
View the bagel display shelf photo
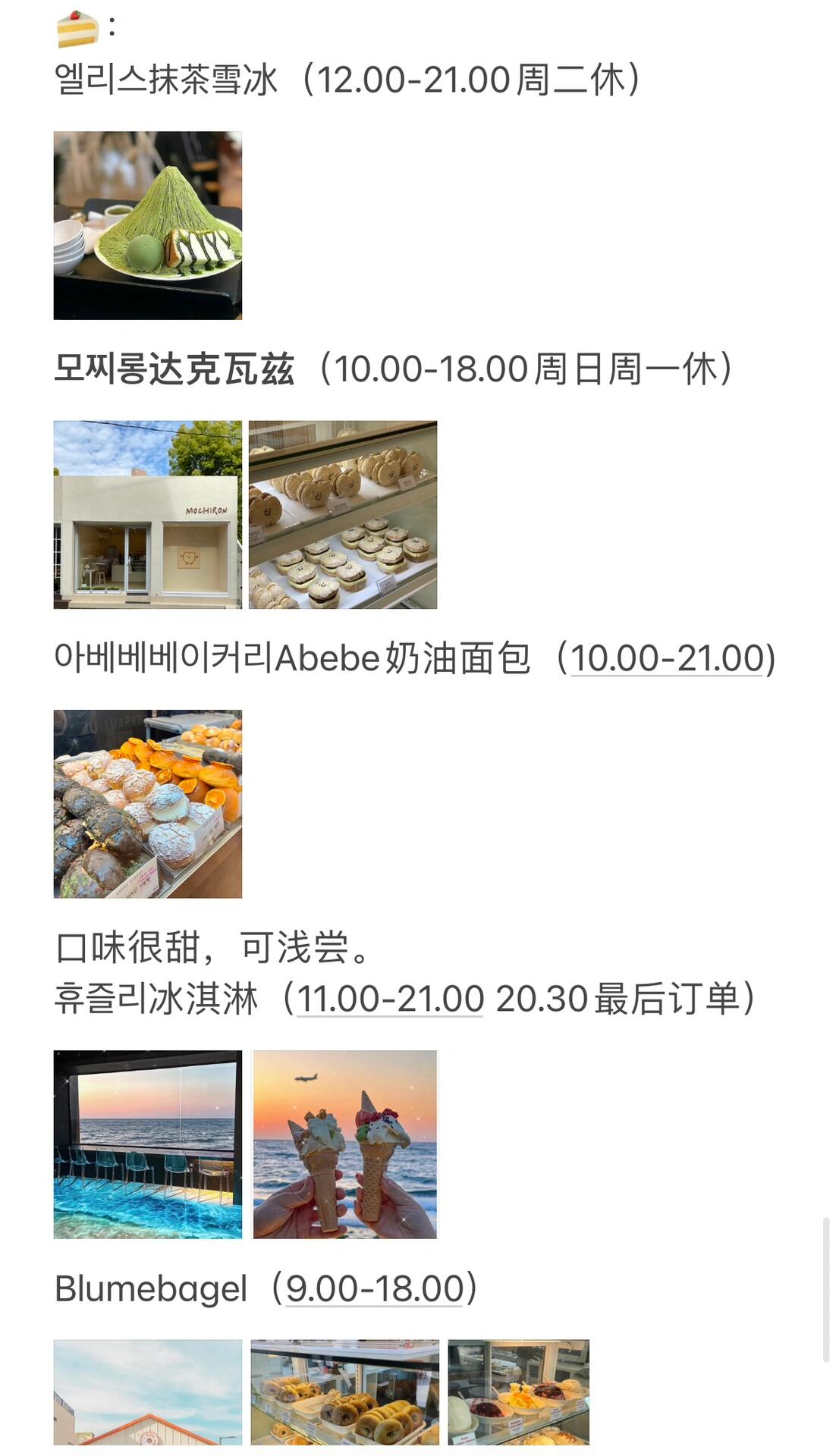pyautogui.click(x=345, y=1392)
